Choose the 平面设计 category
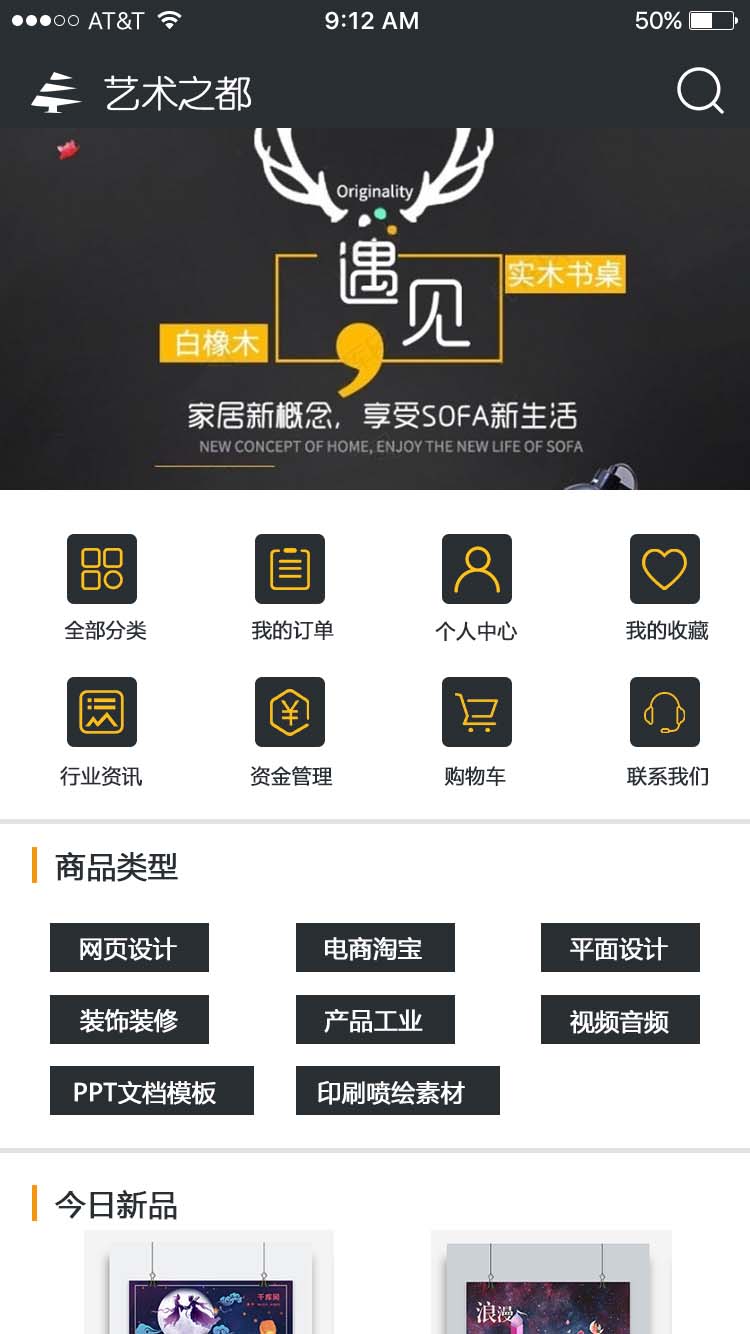Image resolution: width=750 pixels, height=1334 pixels. [620, 948]
